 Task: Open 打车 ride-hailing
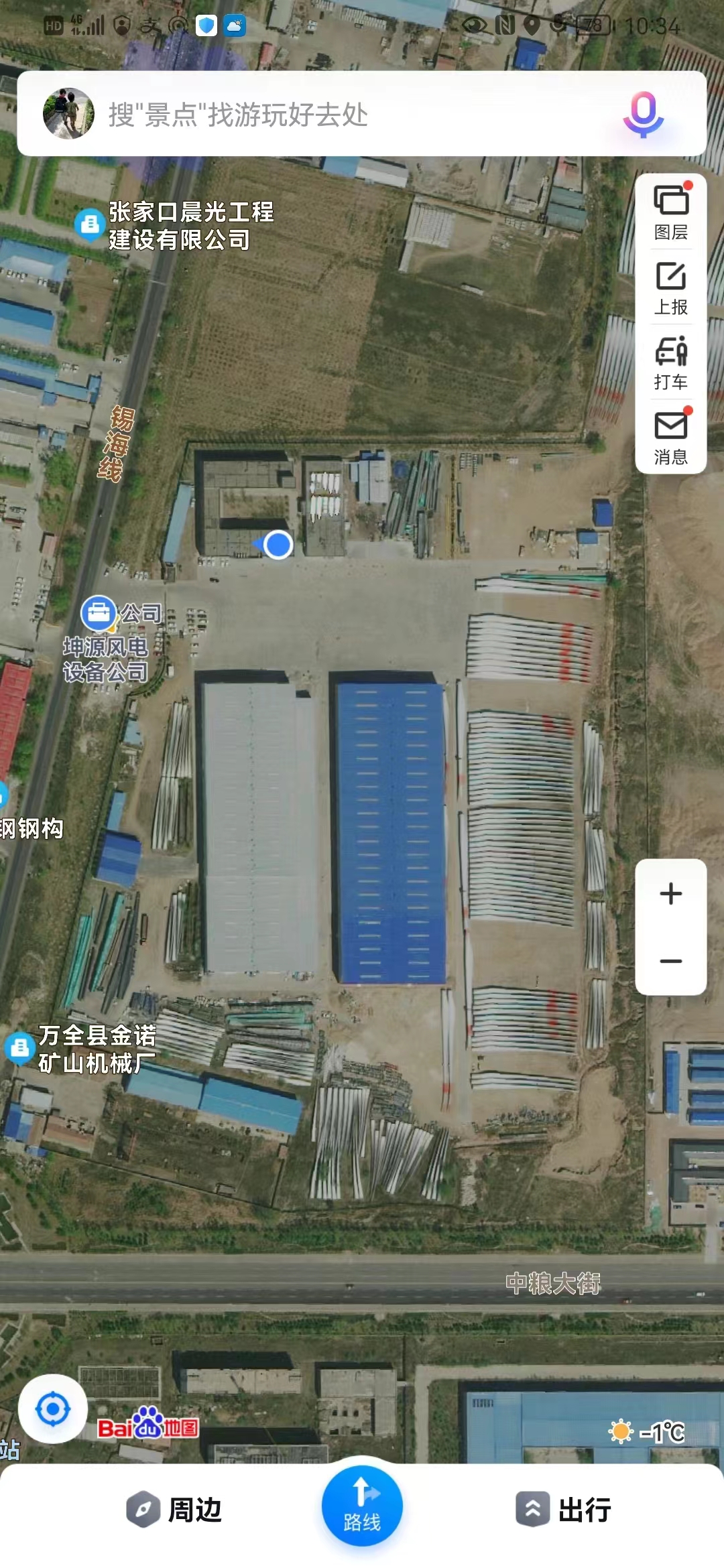670,363
